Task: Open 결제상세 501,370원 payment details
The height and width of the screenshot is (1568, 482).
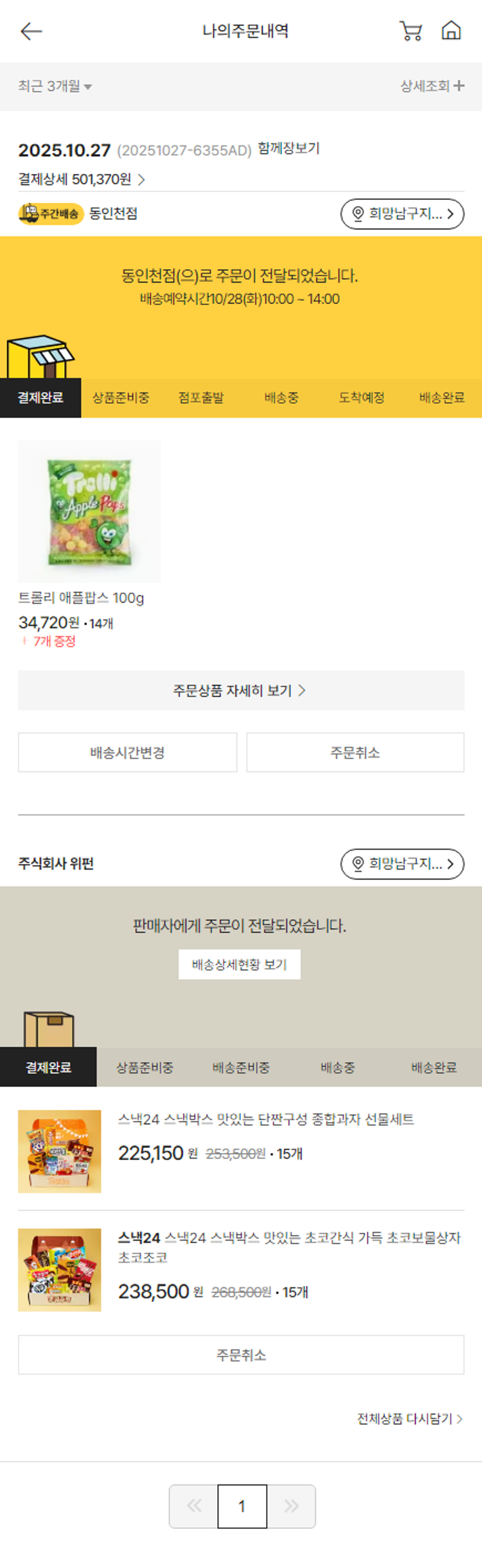Action: [82, 179]
